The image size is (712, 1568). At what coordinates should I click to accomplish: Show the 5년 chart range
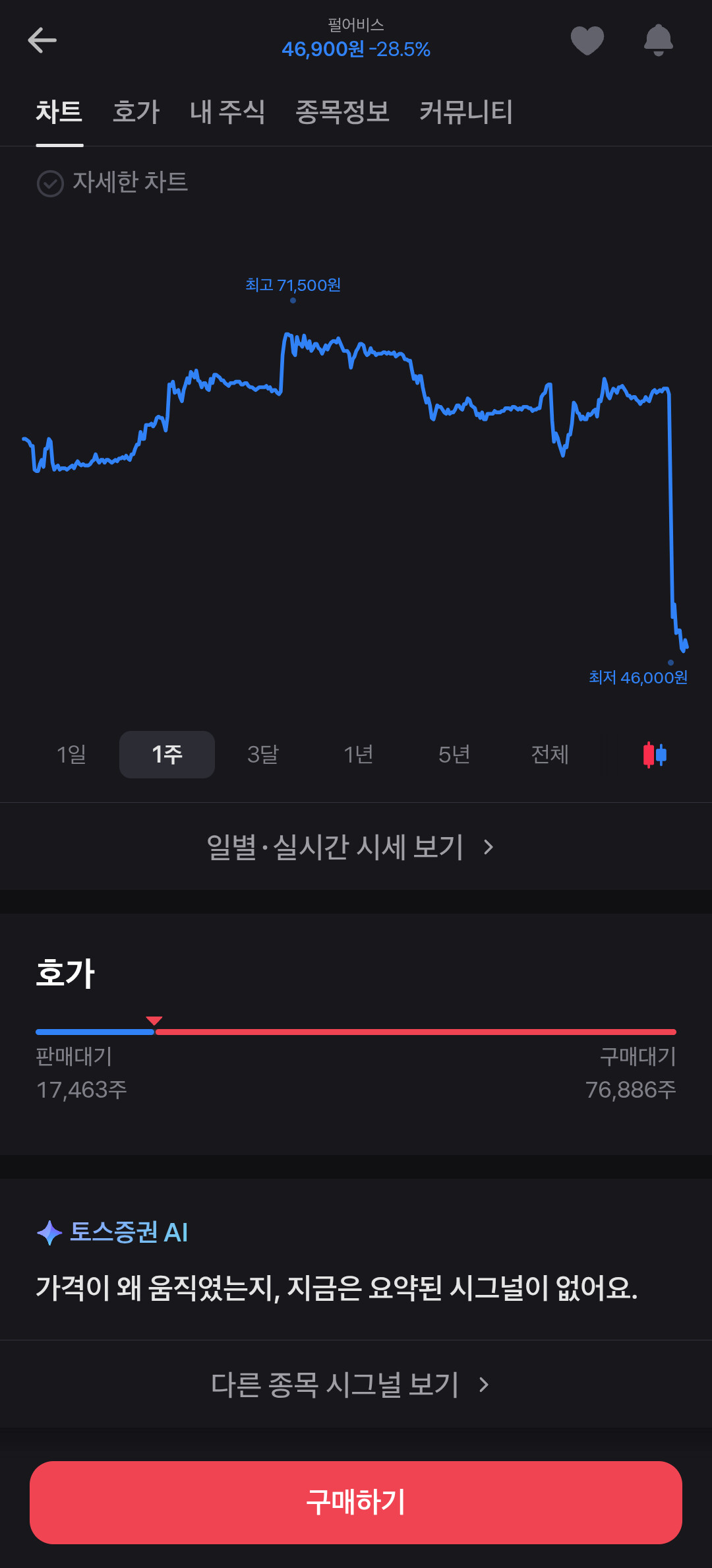pyautogui.click(x=454, y=755)
